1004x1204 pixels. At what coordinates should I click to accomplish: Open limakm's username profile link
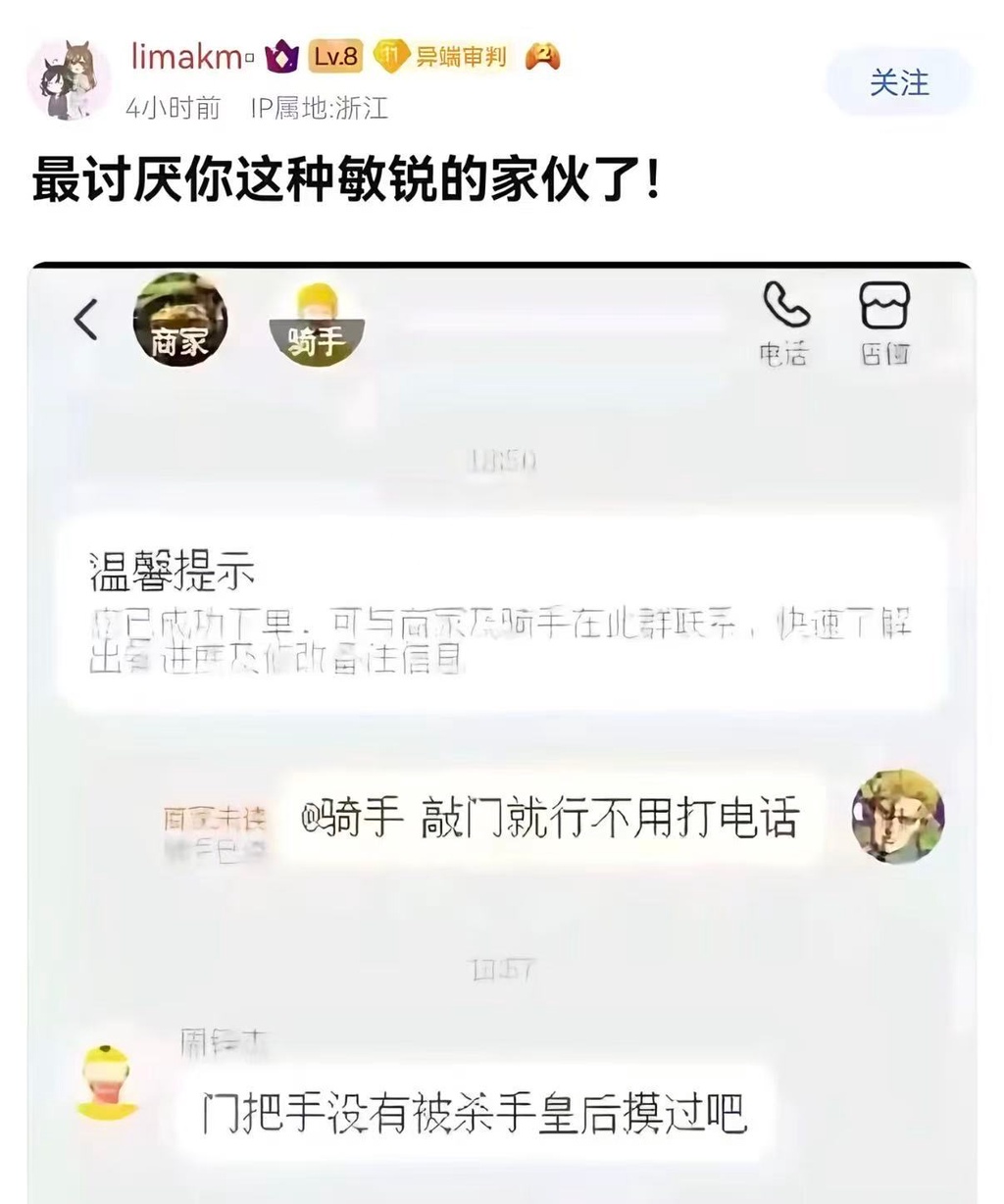[186, 57]
